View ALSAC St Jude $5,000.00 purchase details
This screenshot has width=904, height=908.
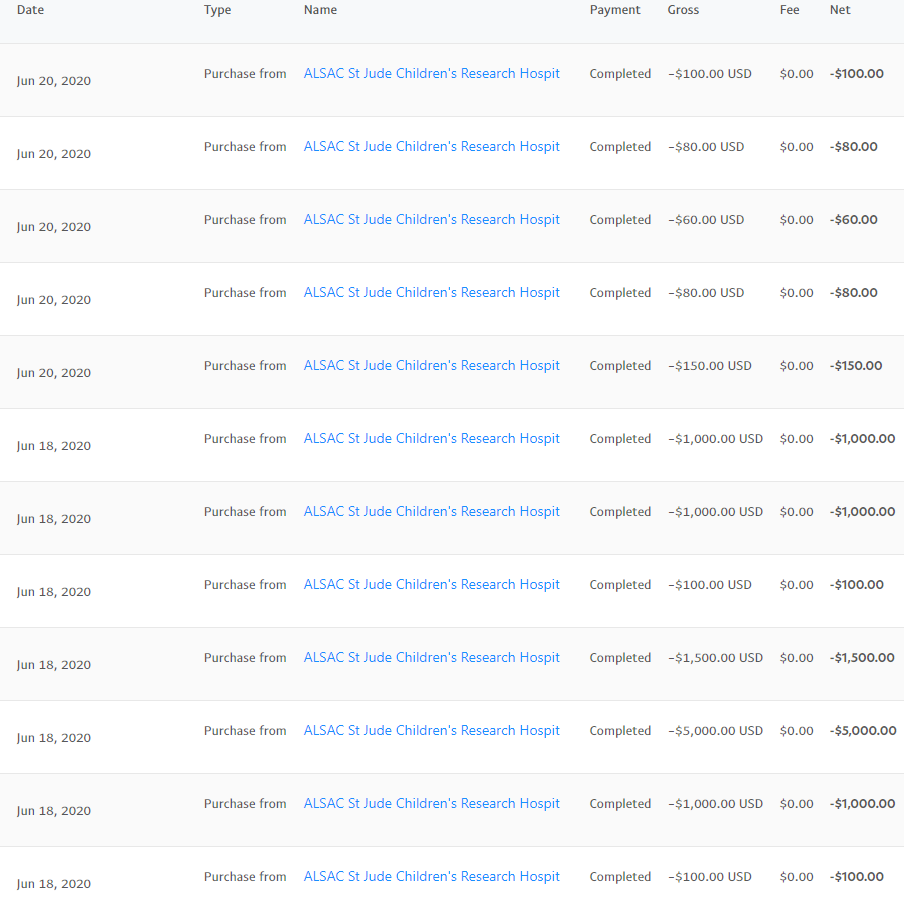click(431, 731)
